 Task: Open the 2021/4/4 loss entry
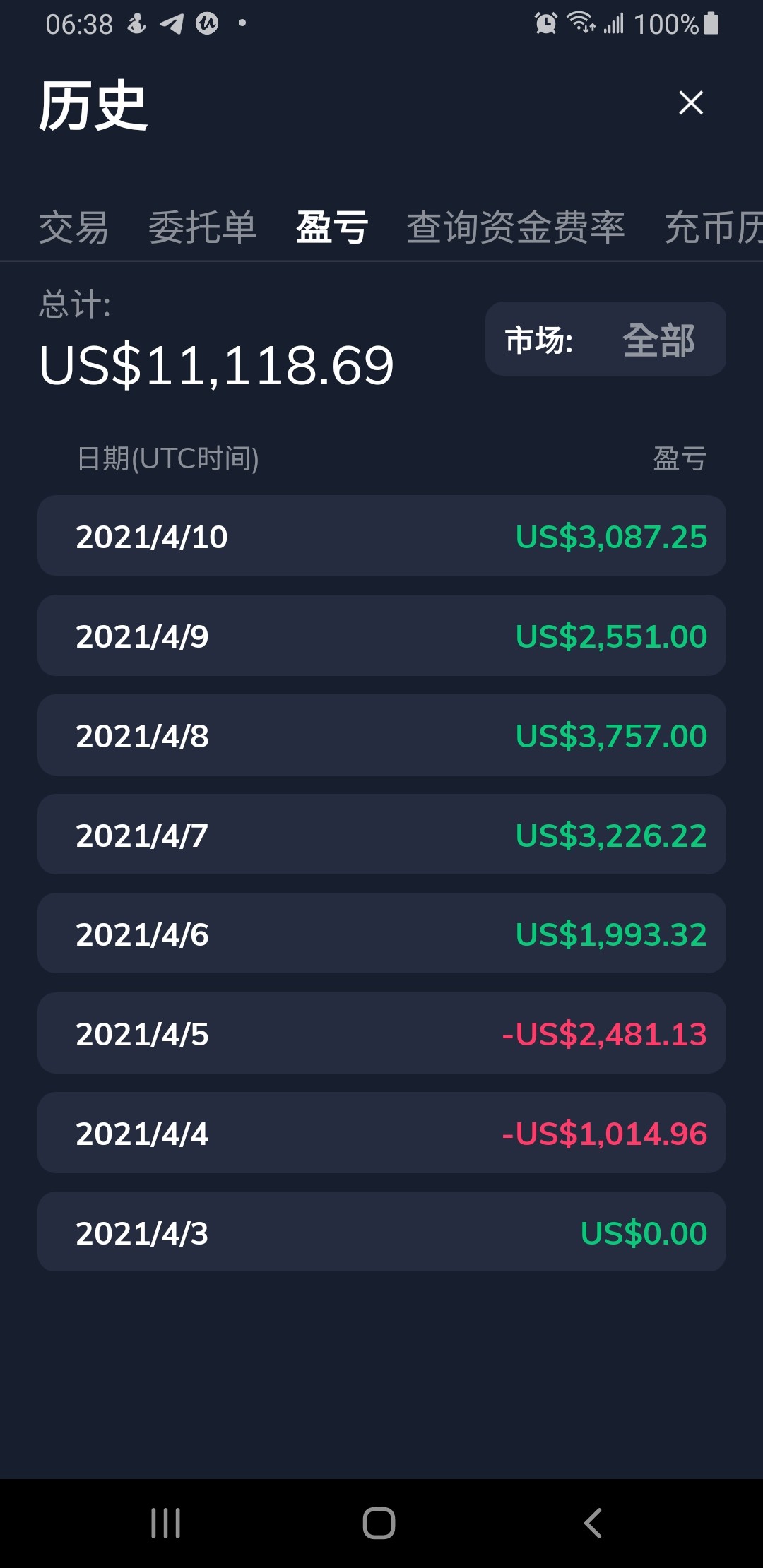point(381,1132)
